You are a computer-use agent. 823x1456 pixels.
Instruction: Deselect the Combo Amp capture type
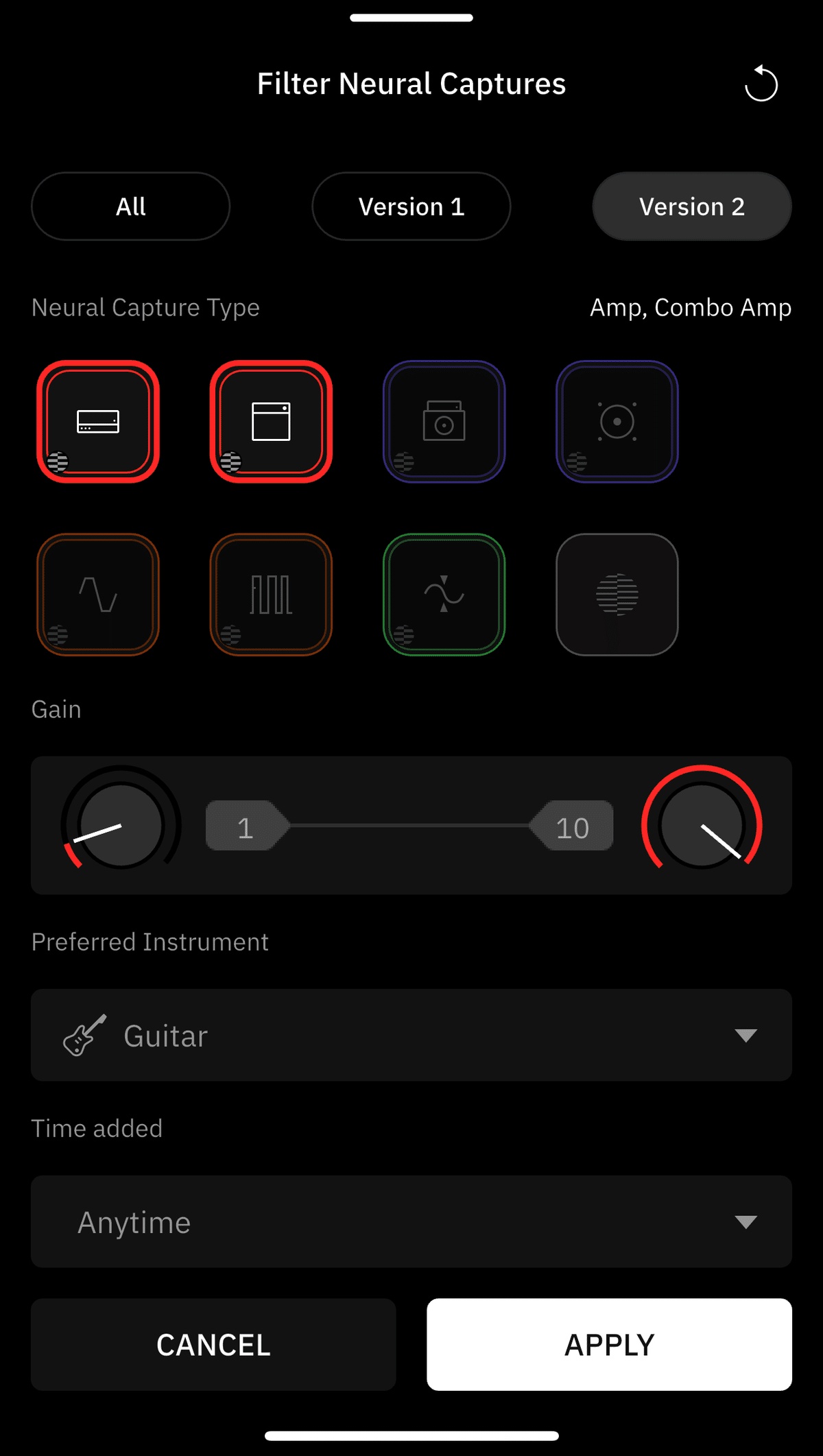271,422
